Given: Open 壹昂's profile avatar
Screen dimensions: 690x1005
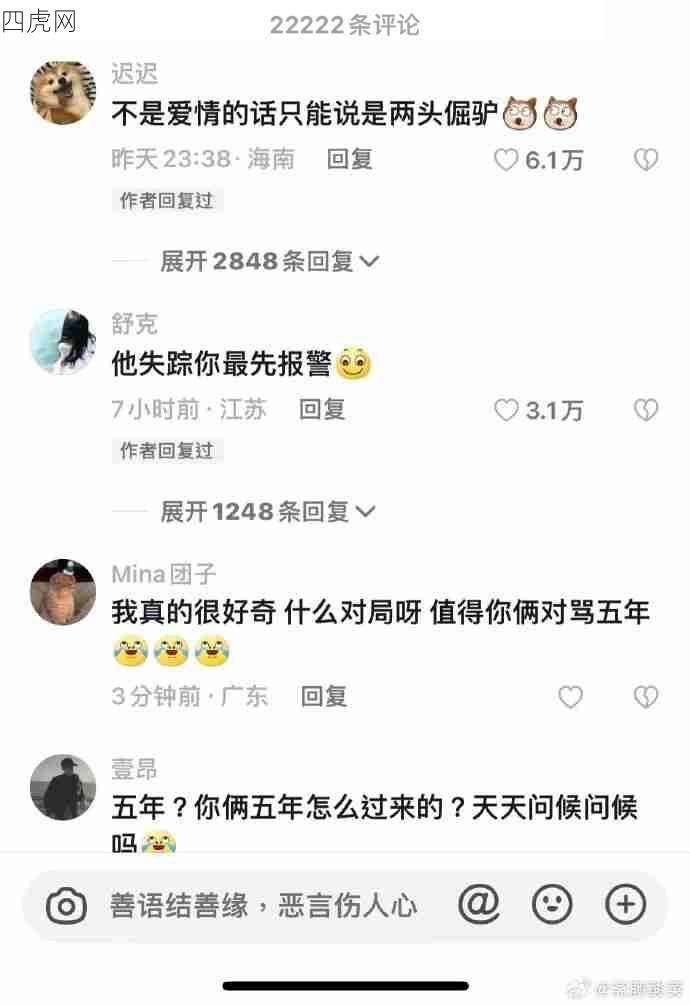Looking at the screenshot, I should click(63, 787).
